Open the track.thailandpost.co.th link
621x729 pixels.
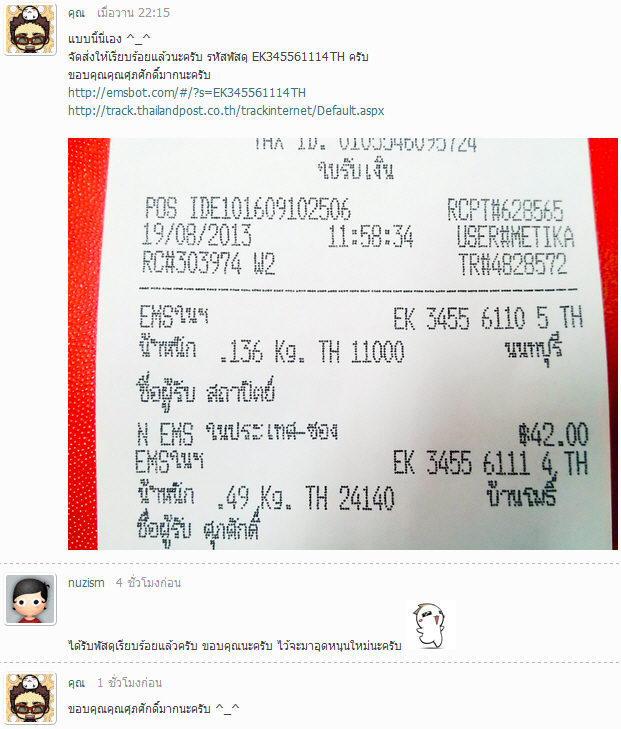(x=225, y=110)
